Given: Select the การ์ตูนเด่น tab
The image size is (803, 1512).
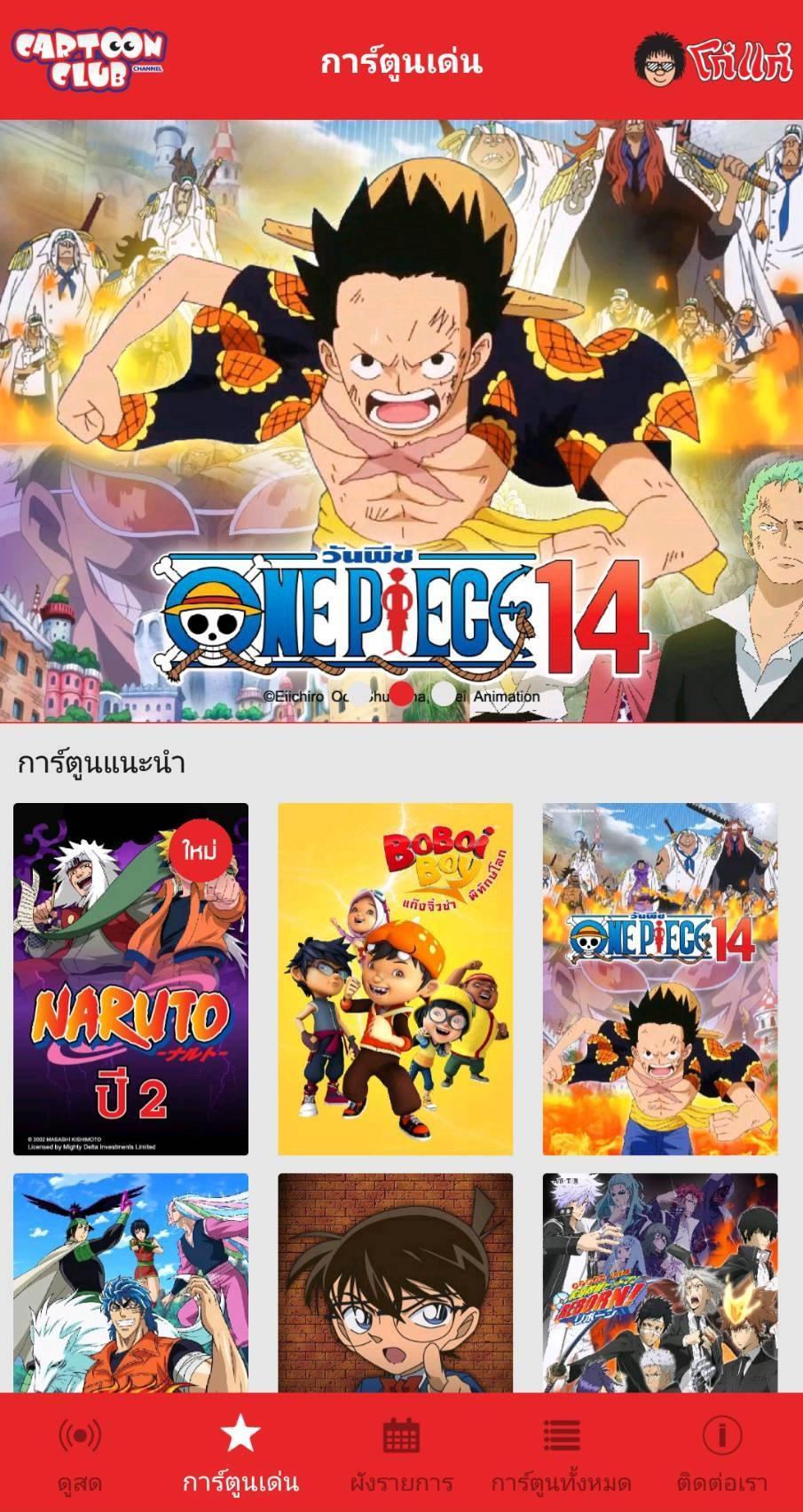Looking at the screenshot, I should point(240,1453).
